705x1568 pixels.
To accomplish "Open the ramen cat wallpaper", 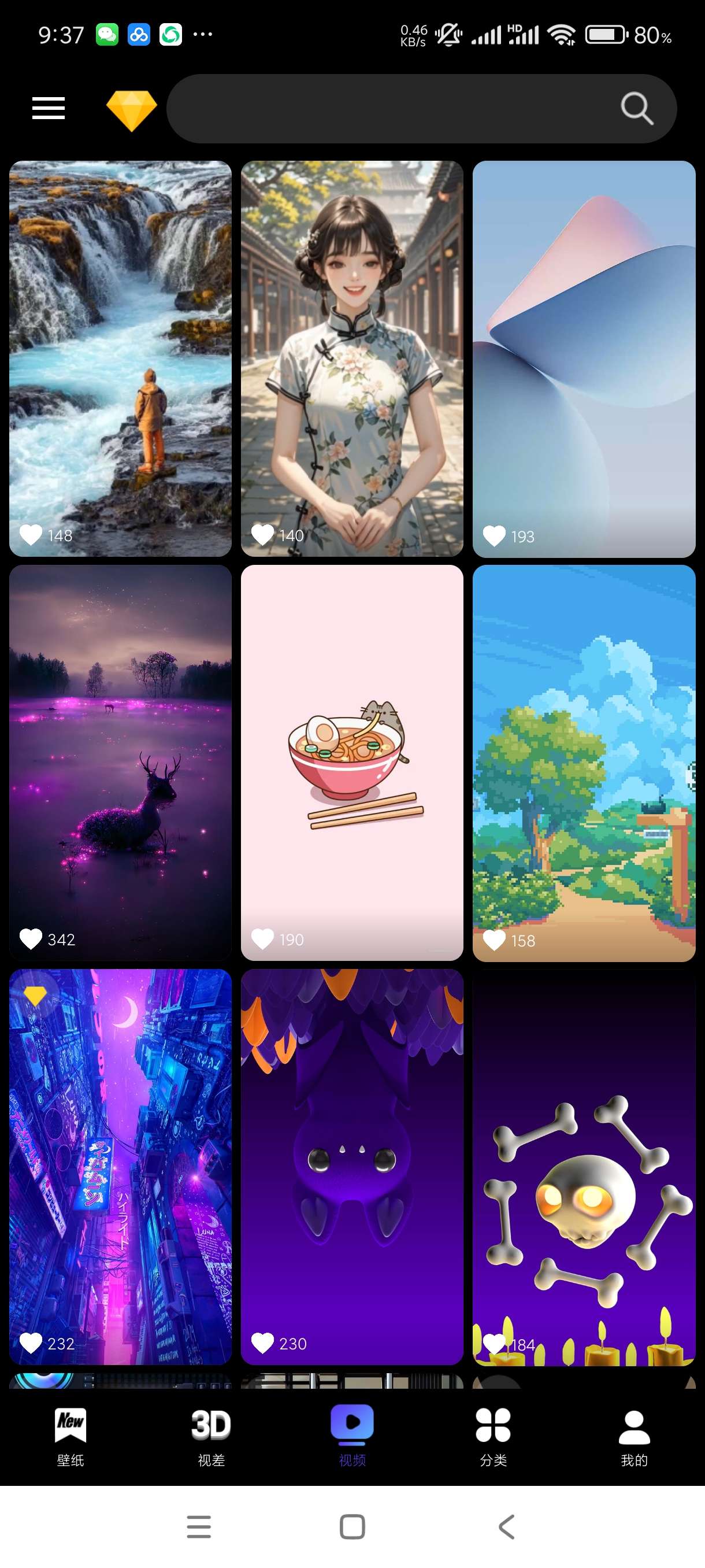I will tap(351, 762).
